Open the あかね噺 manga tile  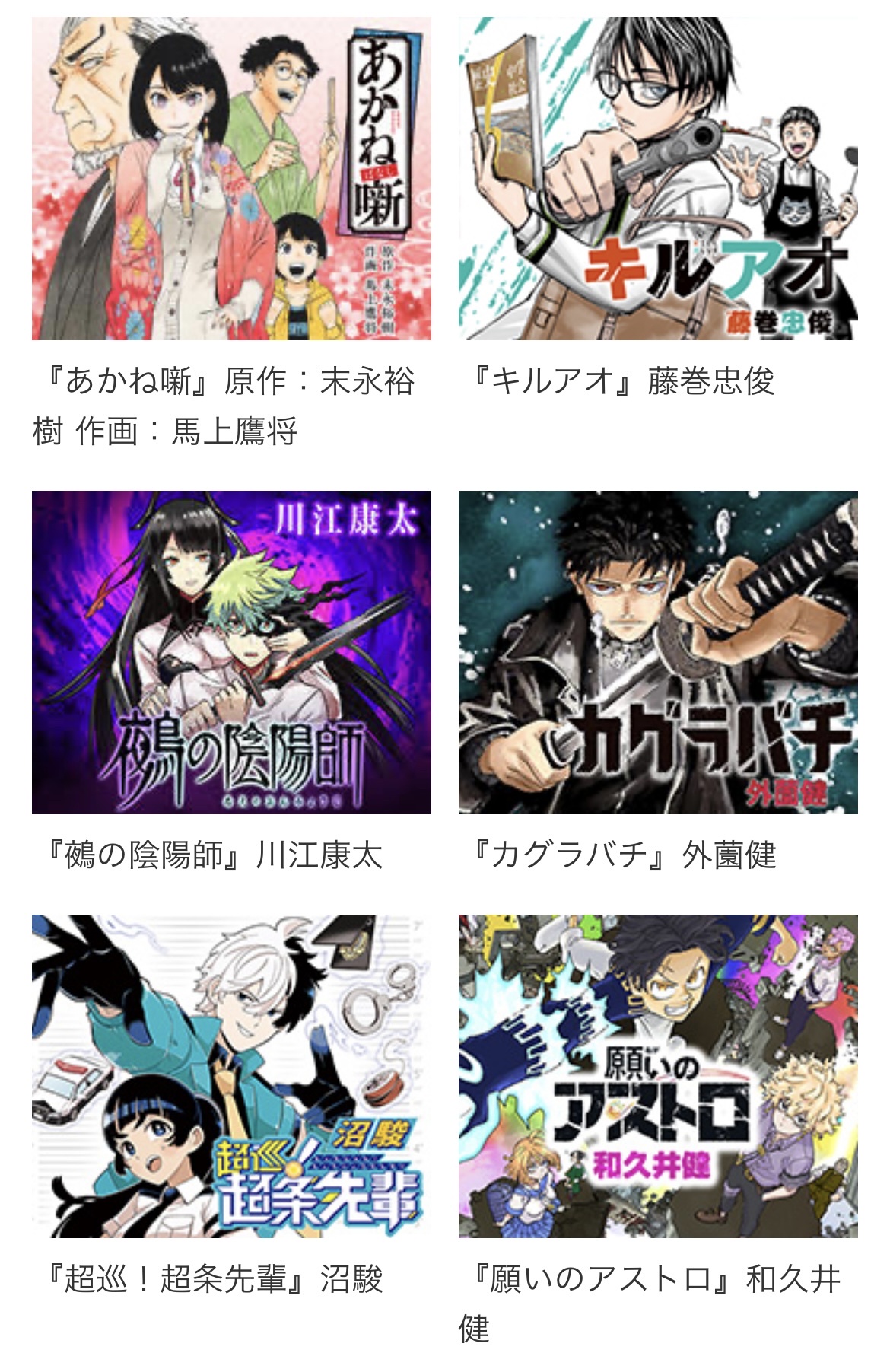pos(231,179)
